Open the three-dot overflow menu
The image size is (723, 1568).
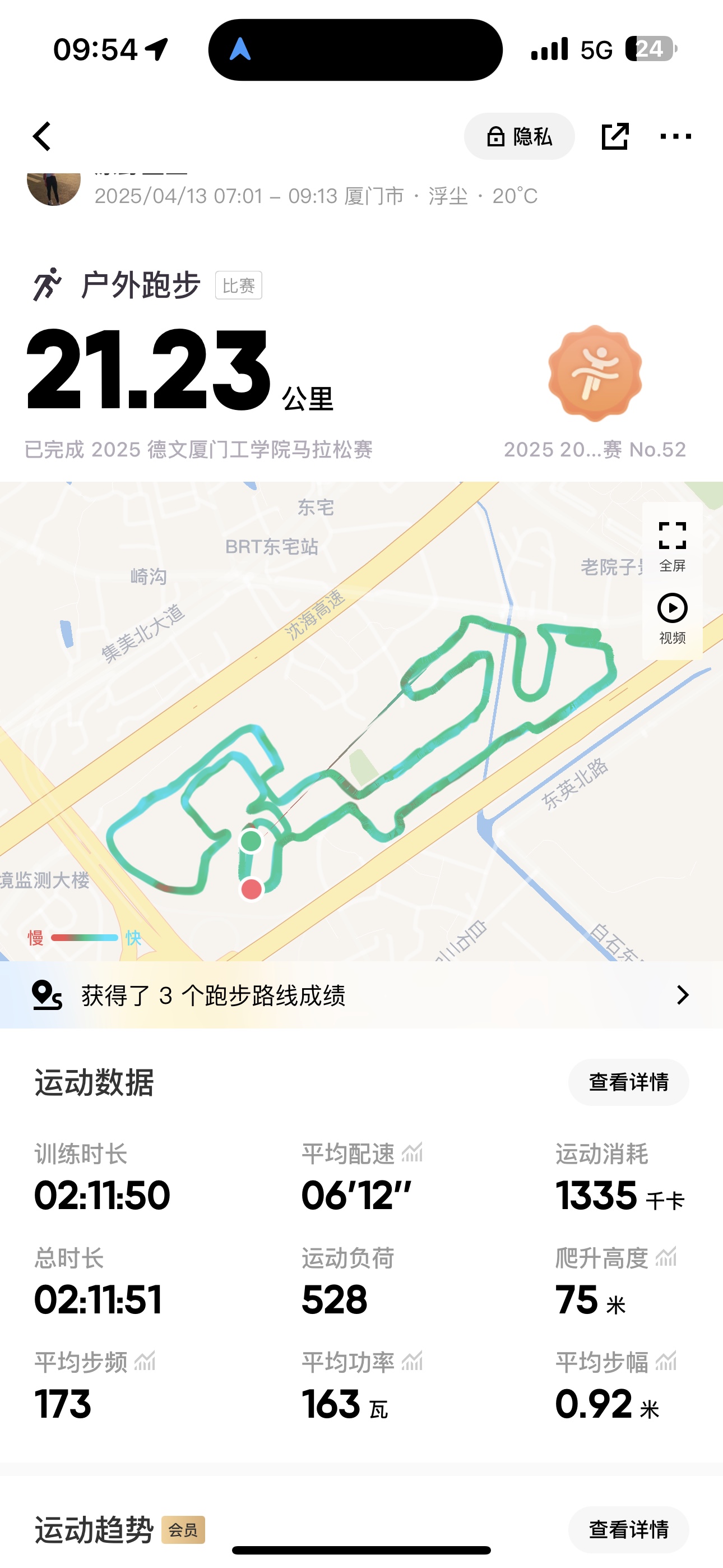pos(675,136)
